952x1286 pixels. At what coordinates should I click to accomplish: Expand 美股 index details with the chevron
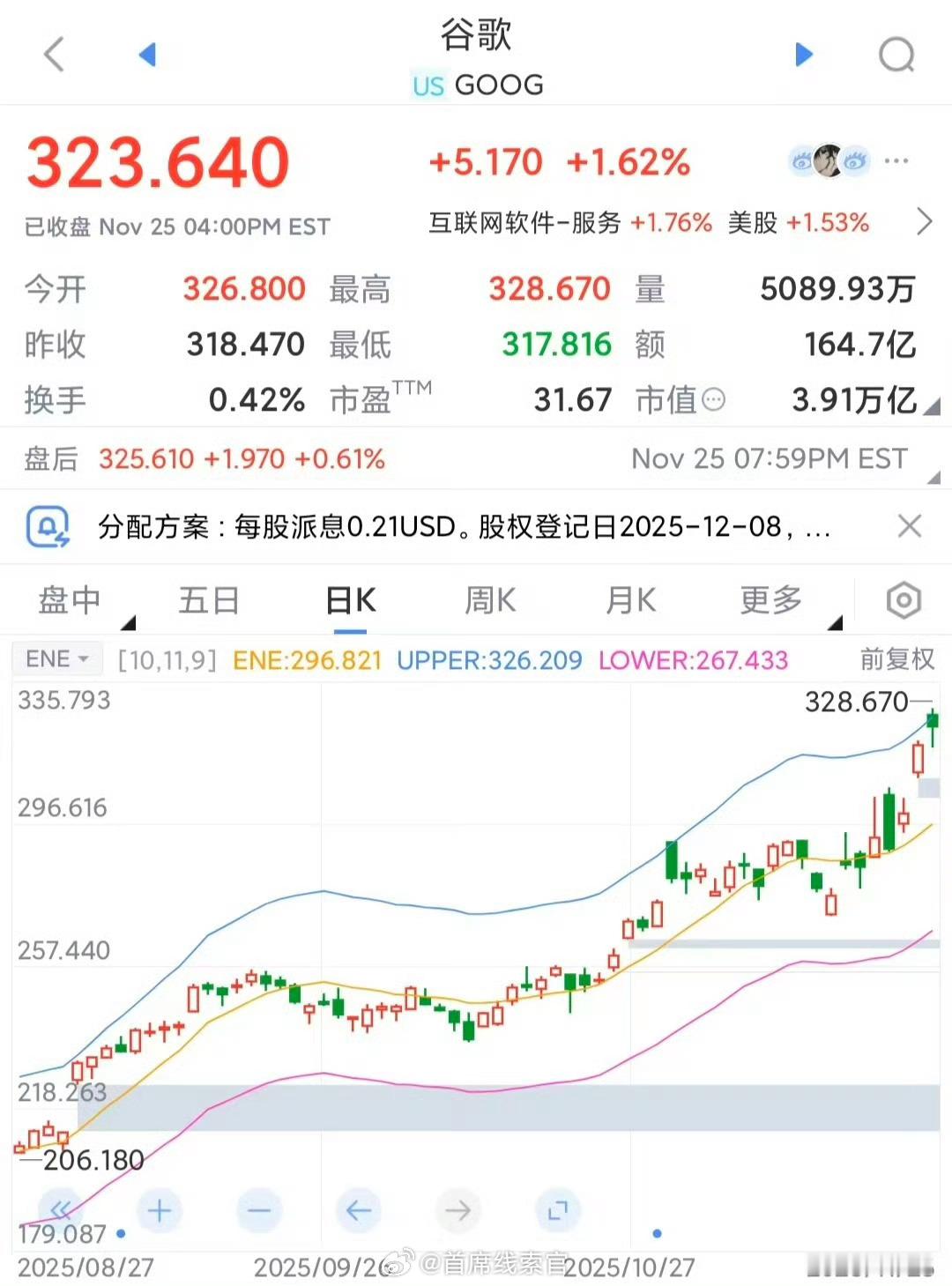click(x=922, y=223)
